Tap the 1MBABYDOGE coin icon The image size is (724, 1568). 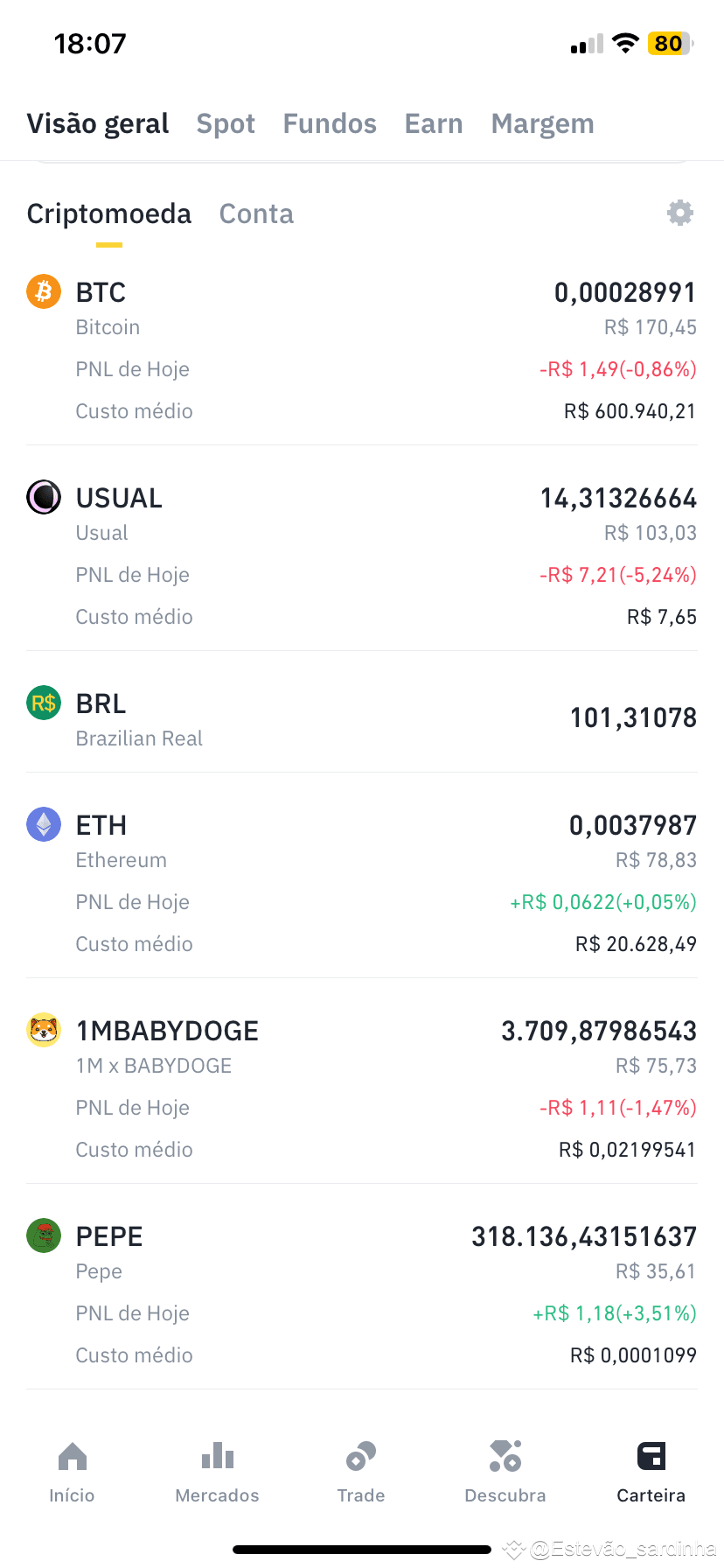[x=43, y=1030]
